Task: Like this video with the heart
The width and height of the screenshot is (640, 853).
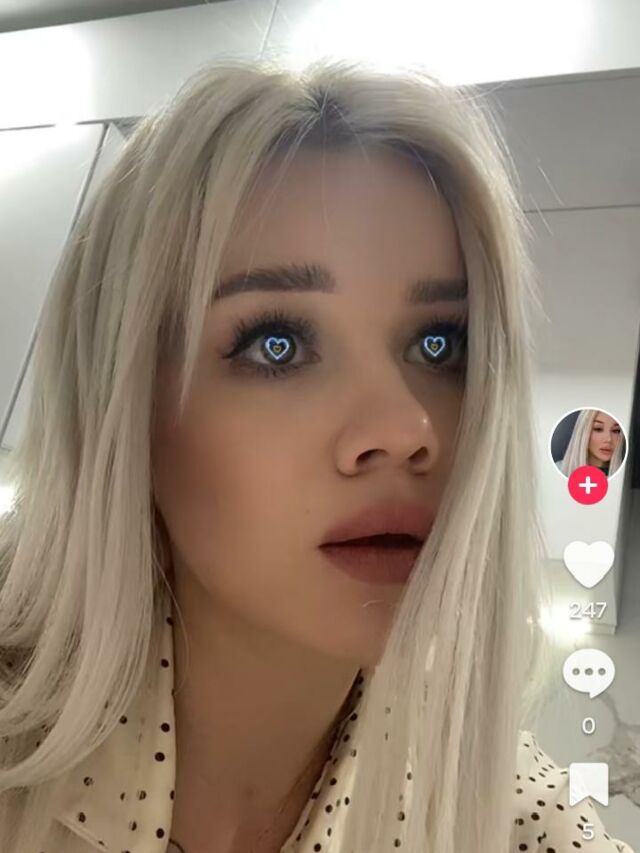Action: tap(588, 564)
